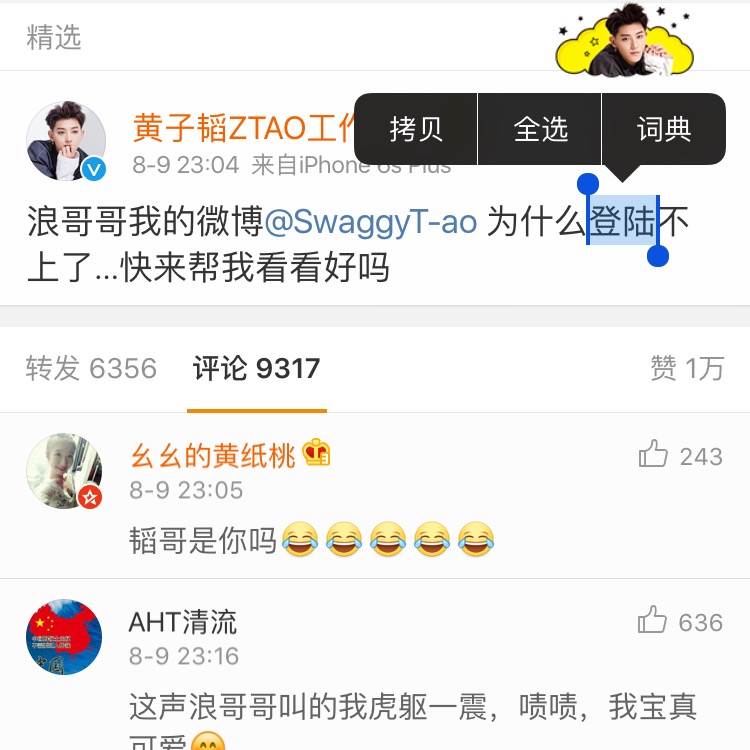Tap 拷贝 to copy the selected text
This screenshot has height=750, width=750.
(x=416, y=129)
